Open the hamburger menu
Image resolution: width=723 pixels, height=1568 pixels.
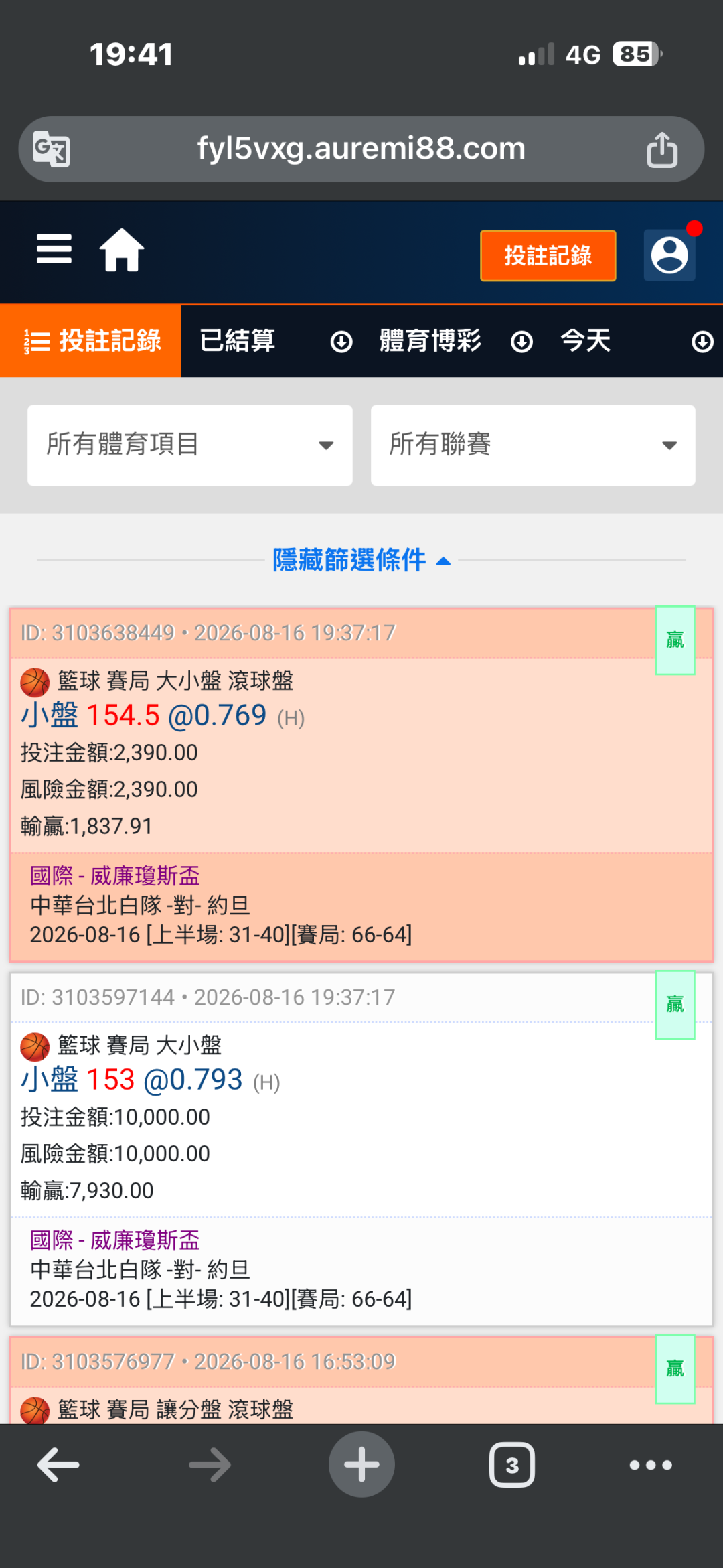(54, 250)
